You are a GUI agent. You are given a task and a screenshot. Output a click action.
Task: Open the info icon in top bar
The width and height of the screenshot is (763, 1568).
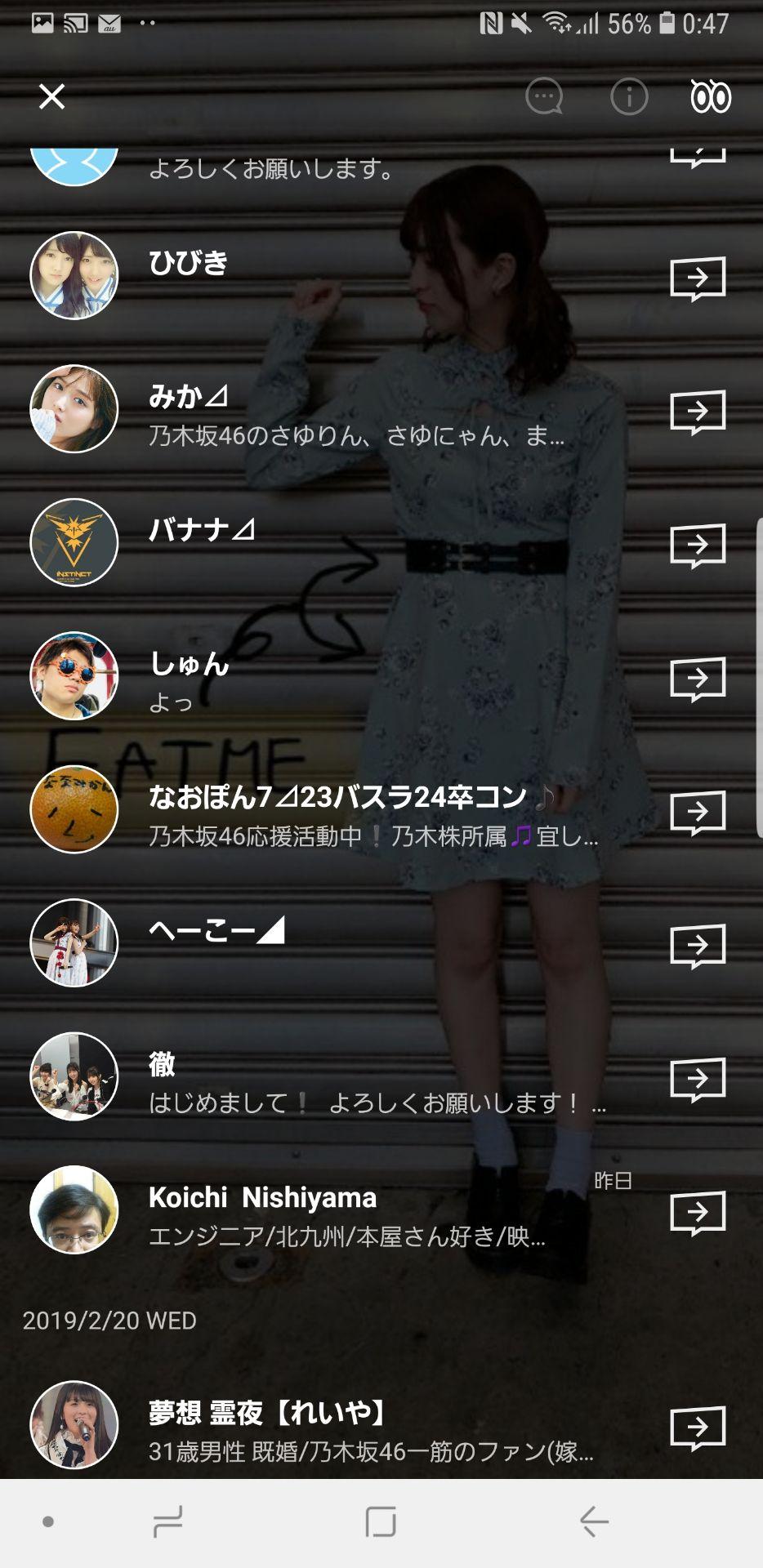(629, 97)
